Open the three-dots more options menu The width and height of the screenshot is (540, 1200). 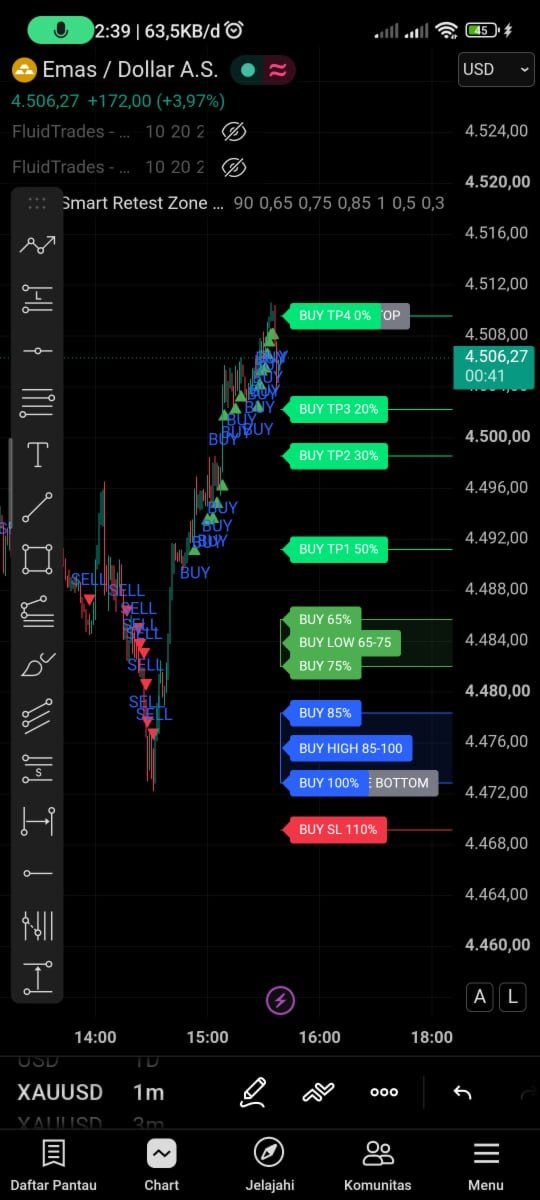coord(384,1092)
